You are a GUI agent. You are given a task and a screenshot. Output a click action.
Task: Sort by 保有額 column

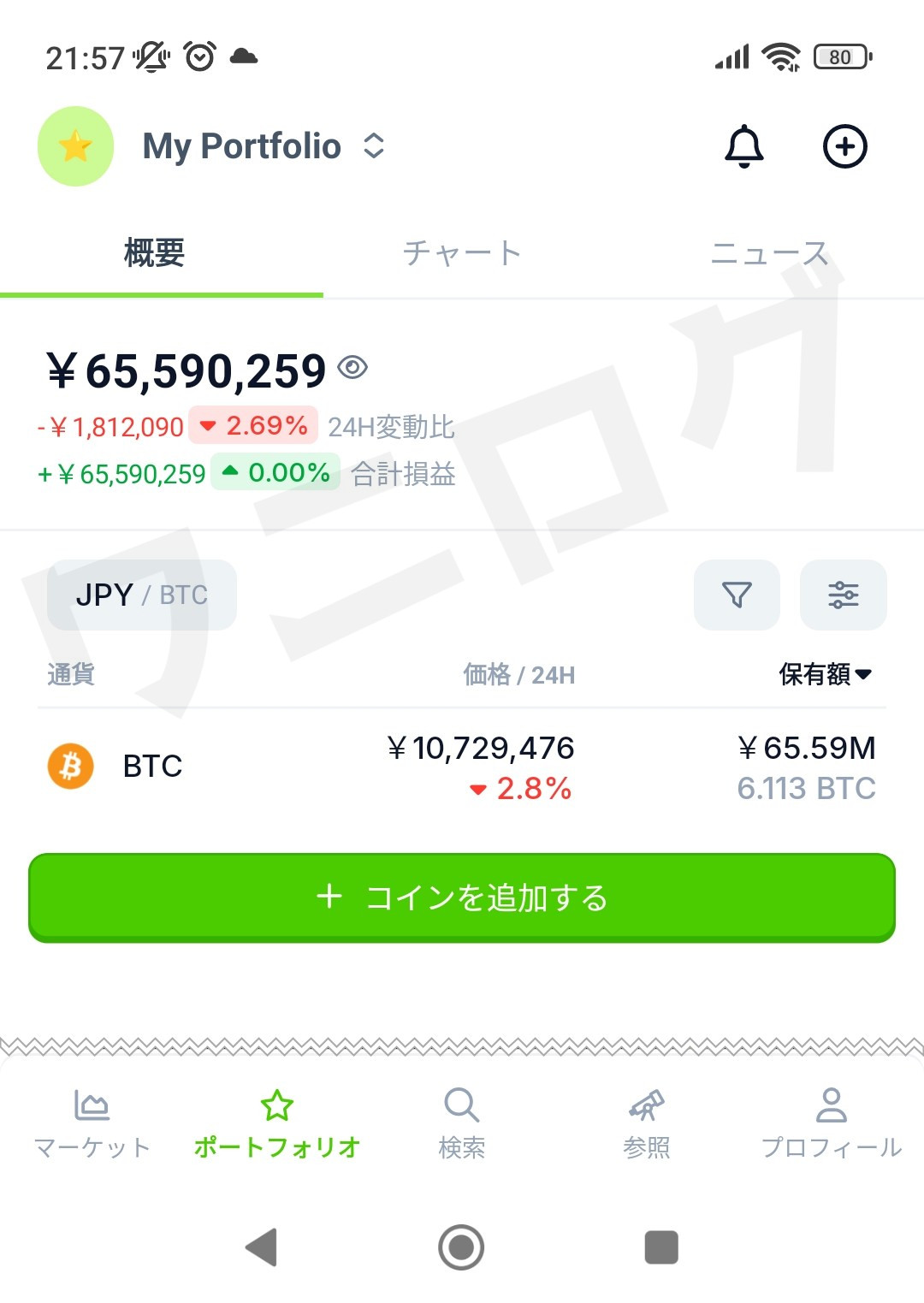[825, 675]
